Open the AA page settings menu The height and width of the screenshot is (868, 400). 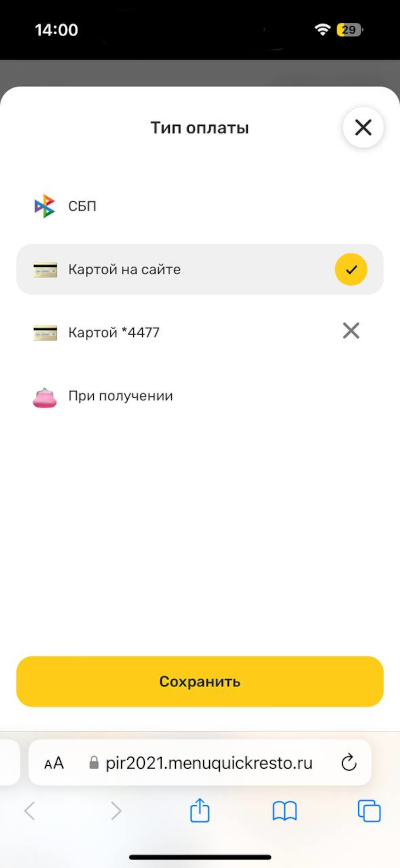[54, 764]
